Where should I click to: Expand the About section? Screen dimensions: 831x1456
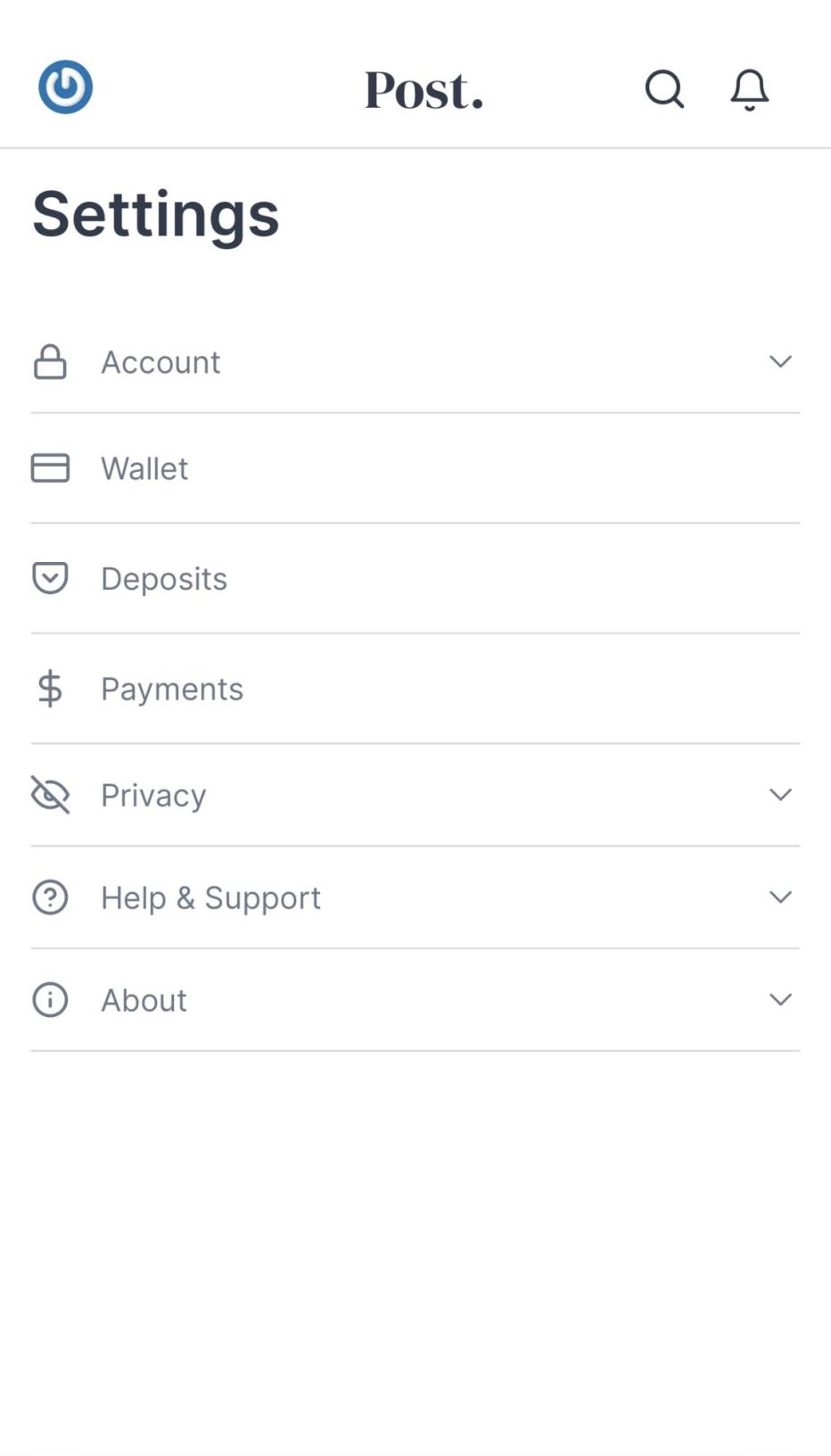[x=415, y=1000]
